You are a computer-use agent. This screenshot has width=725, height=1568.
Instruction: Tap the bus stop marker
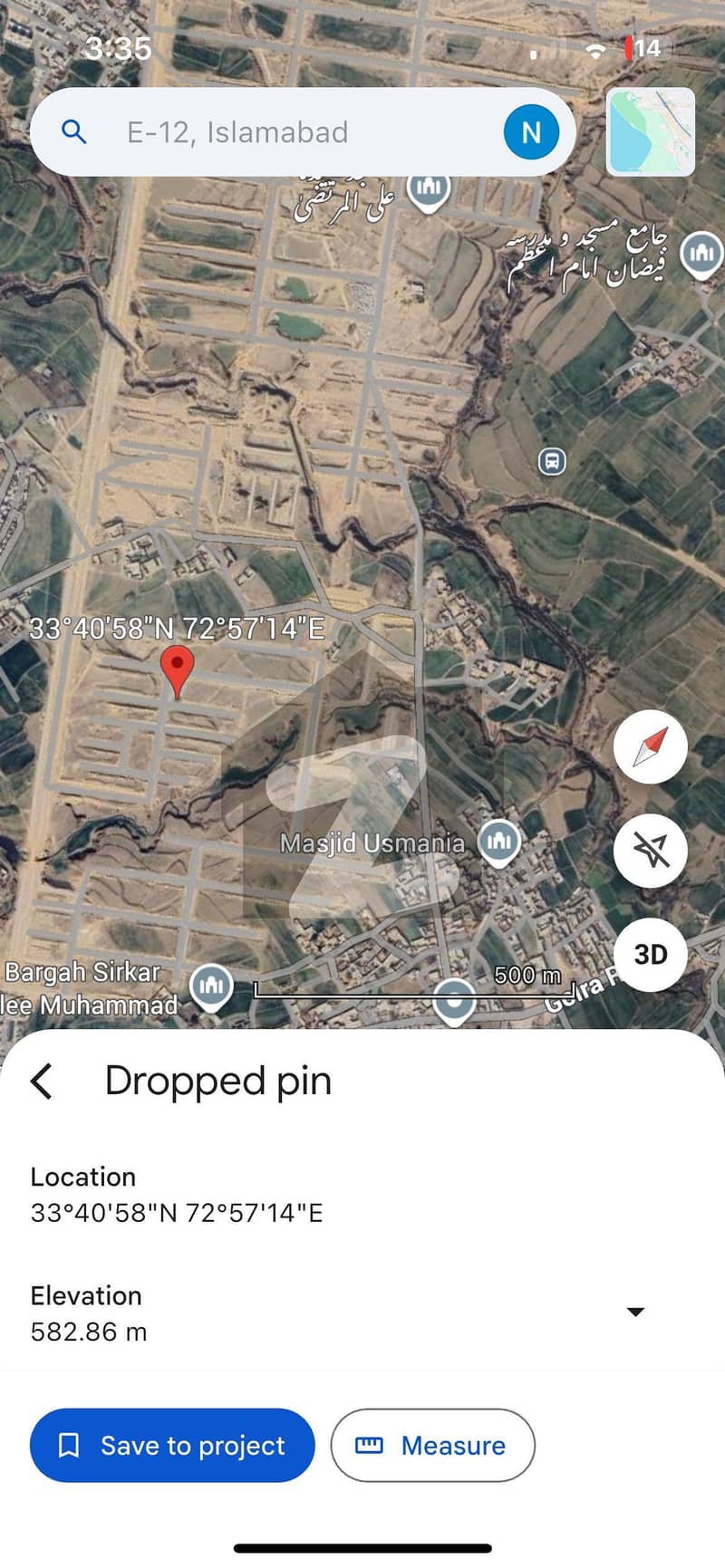point(552,462)
